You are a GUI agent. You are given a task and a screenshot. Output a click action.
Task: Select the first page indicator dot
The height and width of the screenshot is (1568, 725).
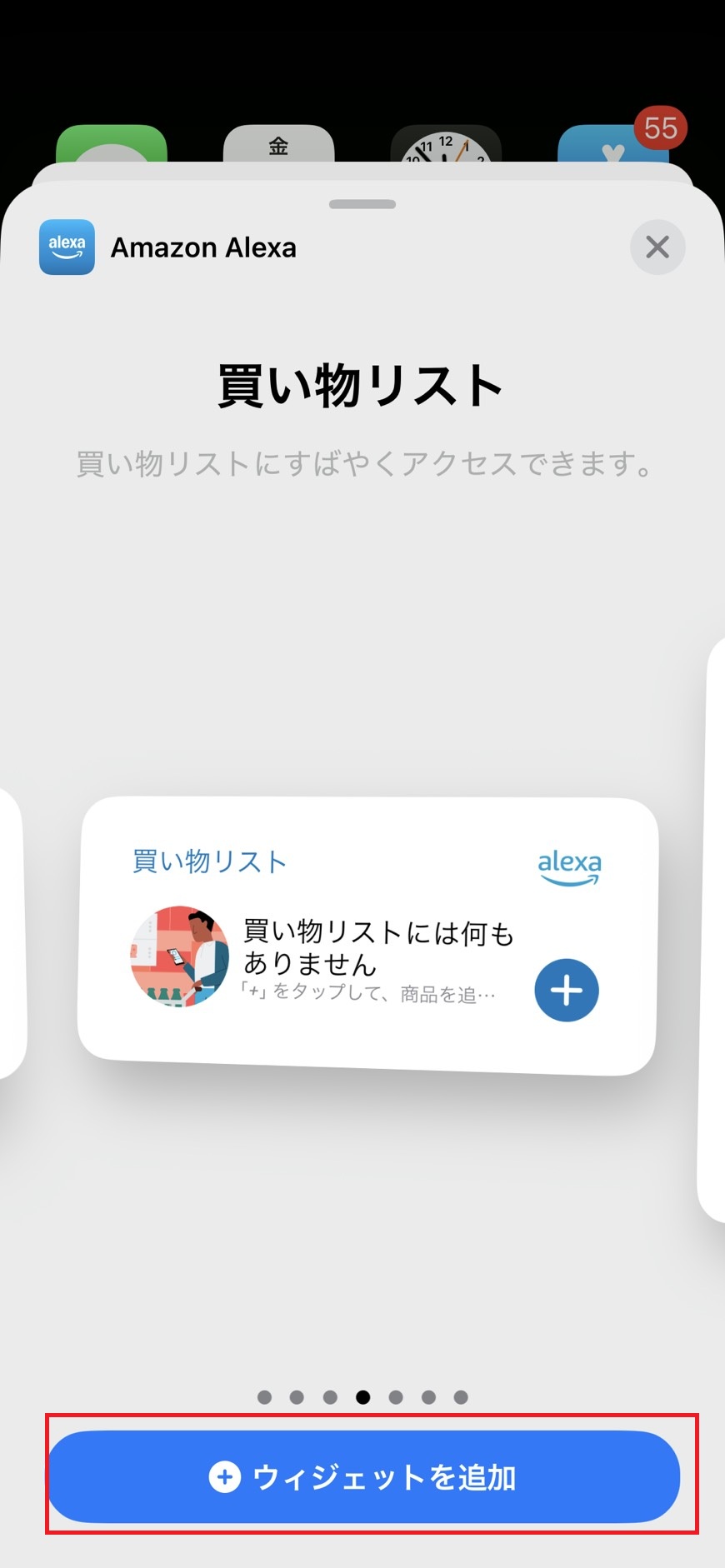pos(263,1398)
